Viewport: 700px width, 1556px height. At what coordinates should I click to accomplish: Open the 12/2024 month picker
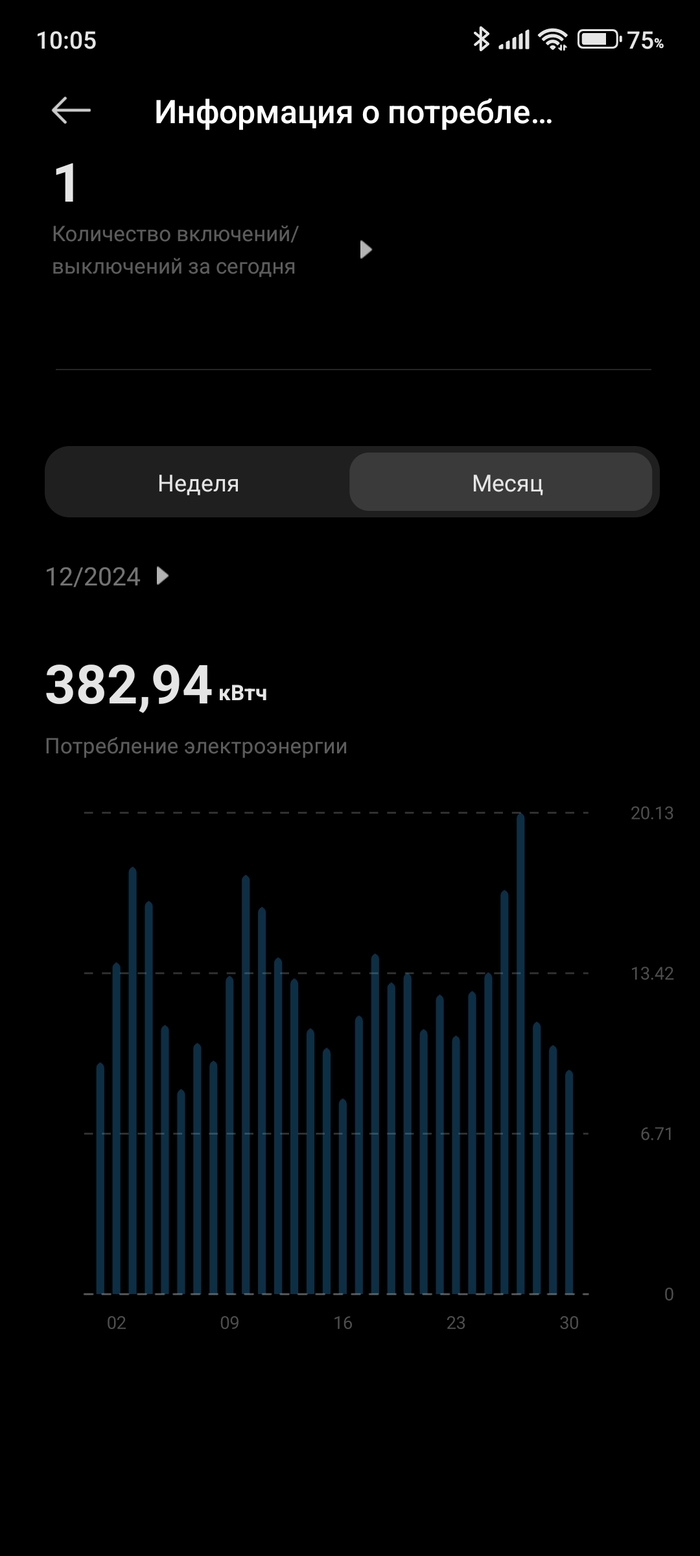coord(107,576)
